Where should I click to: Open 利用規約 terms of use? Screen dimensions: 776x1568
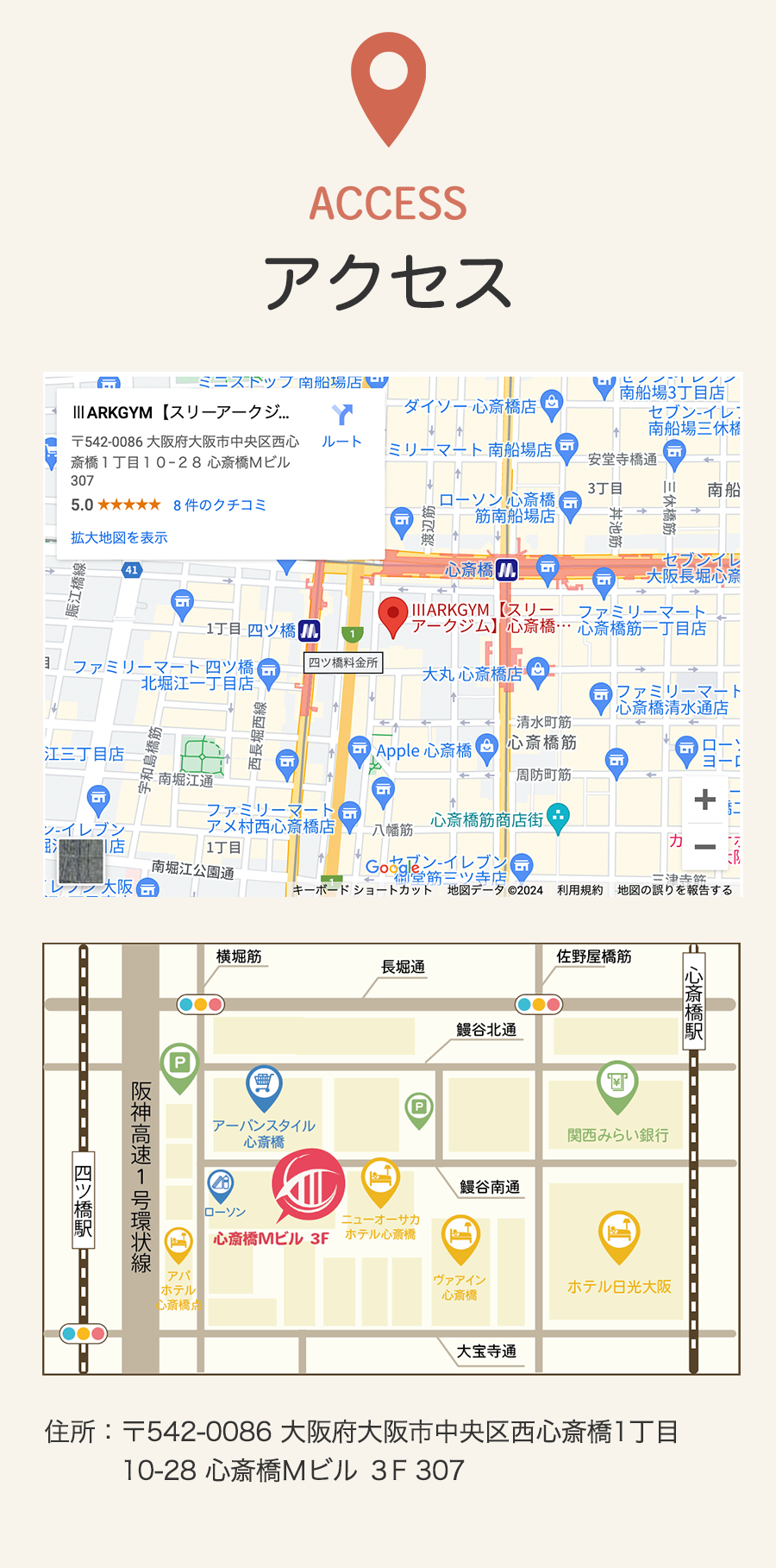pyautogui.click(x=579, y=890)
